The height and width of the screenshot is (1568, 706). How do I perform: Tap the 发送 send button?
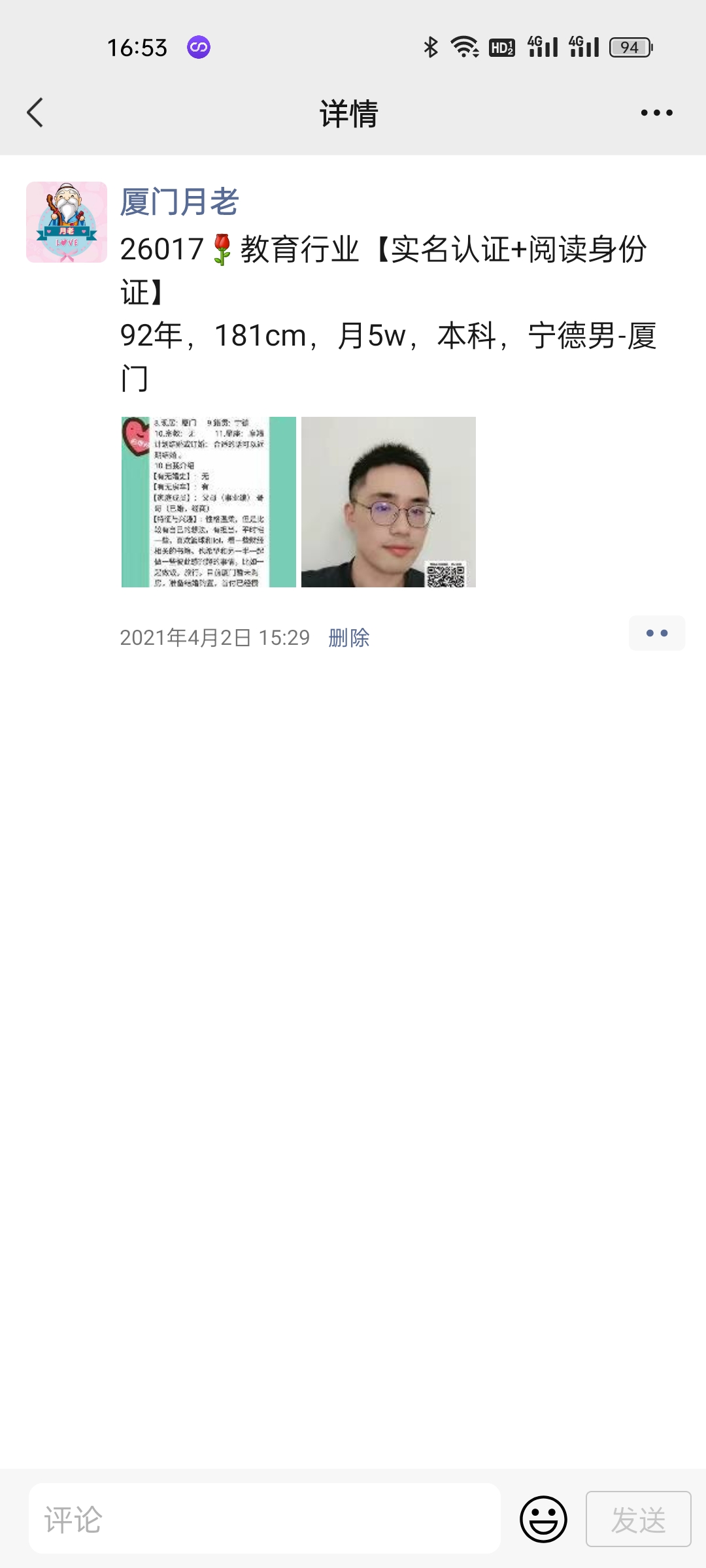(x=638, y=1518)
